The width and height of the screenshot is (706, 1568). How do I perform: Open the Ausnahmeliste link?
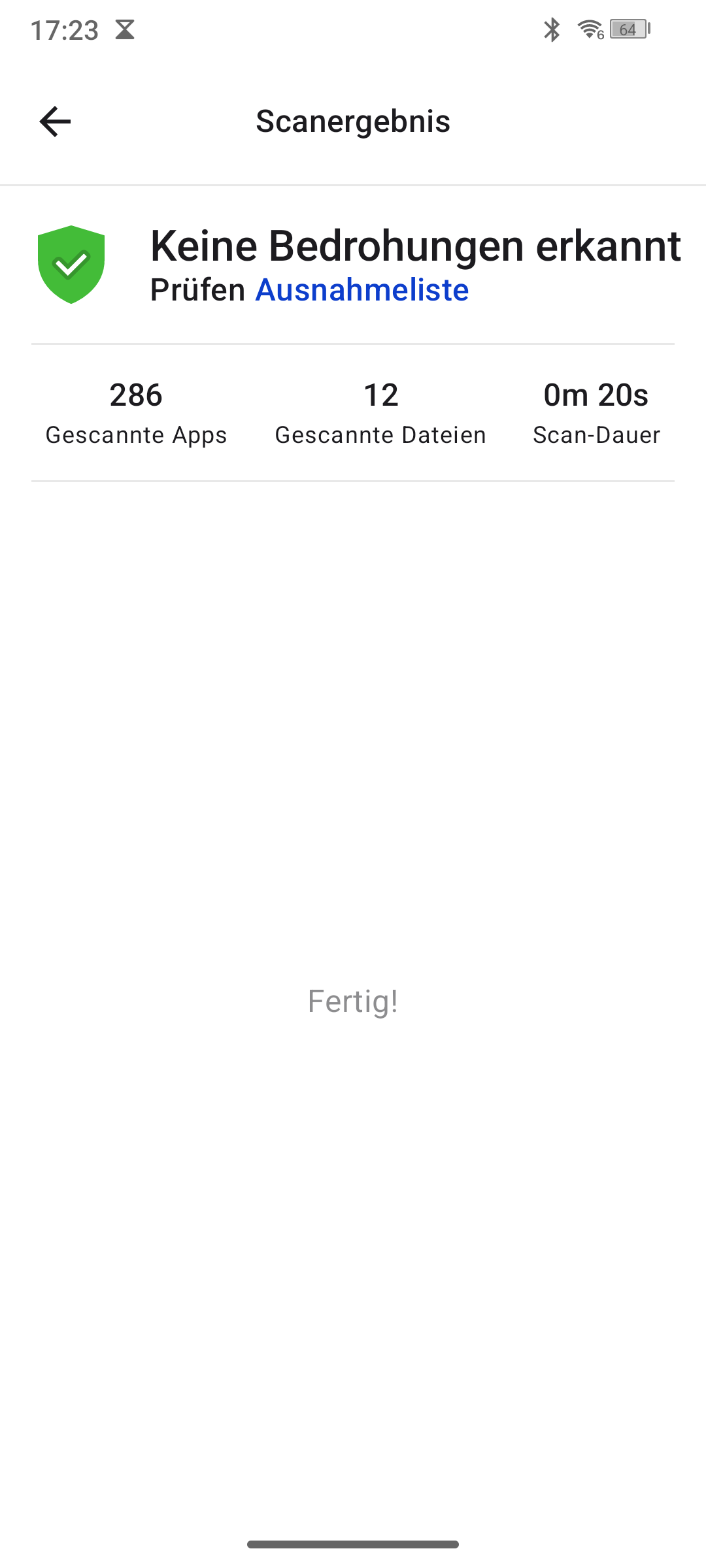pos(362,290)
